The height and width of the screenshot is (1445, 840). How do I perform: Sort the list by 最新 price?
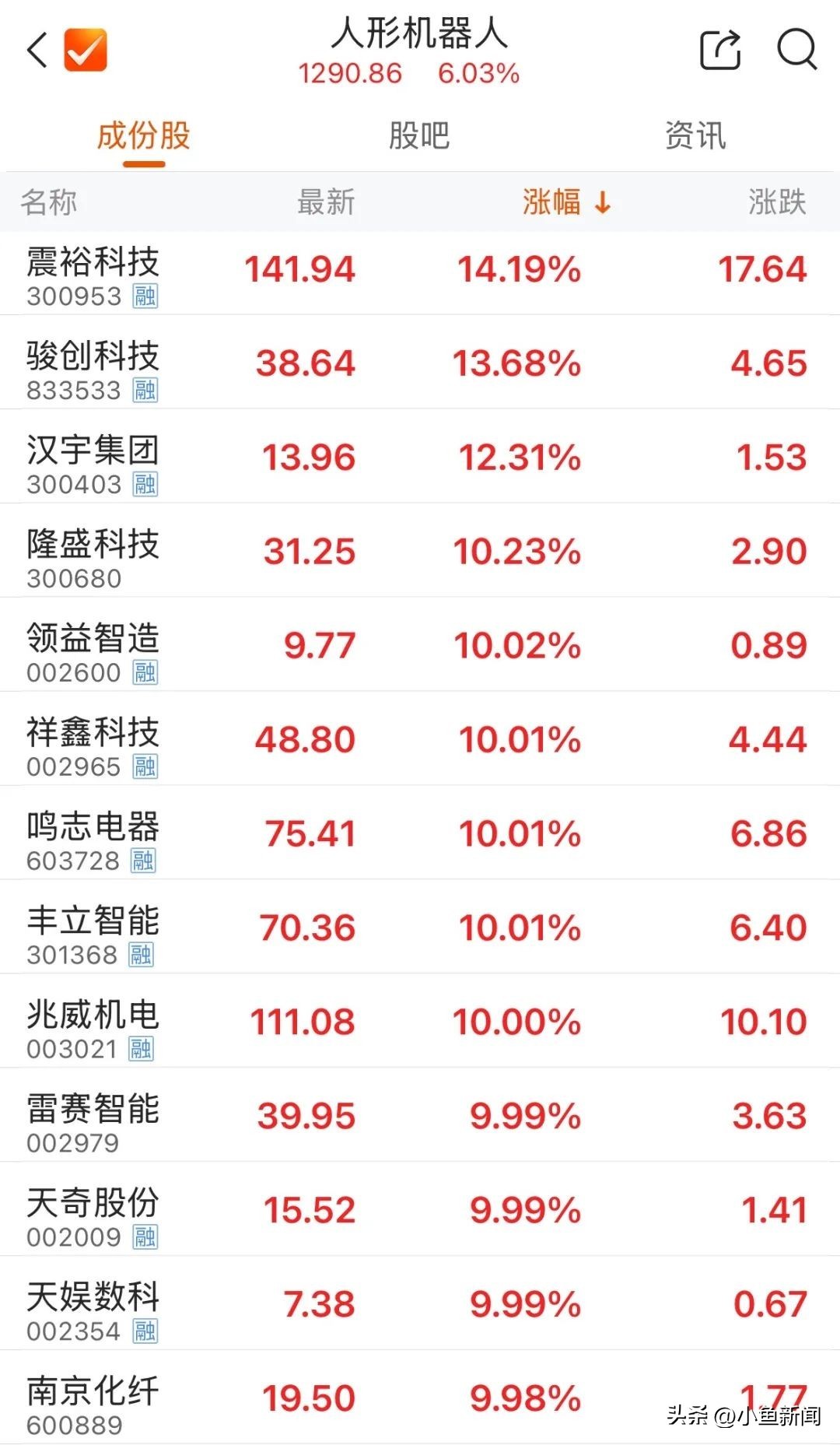326,202
